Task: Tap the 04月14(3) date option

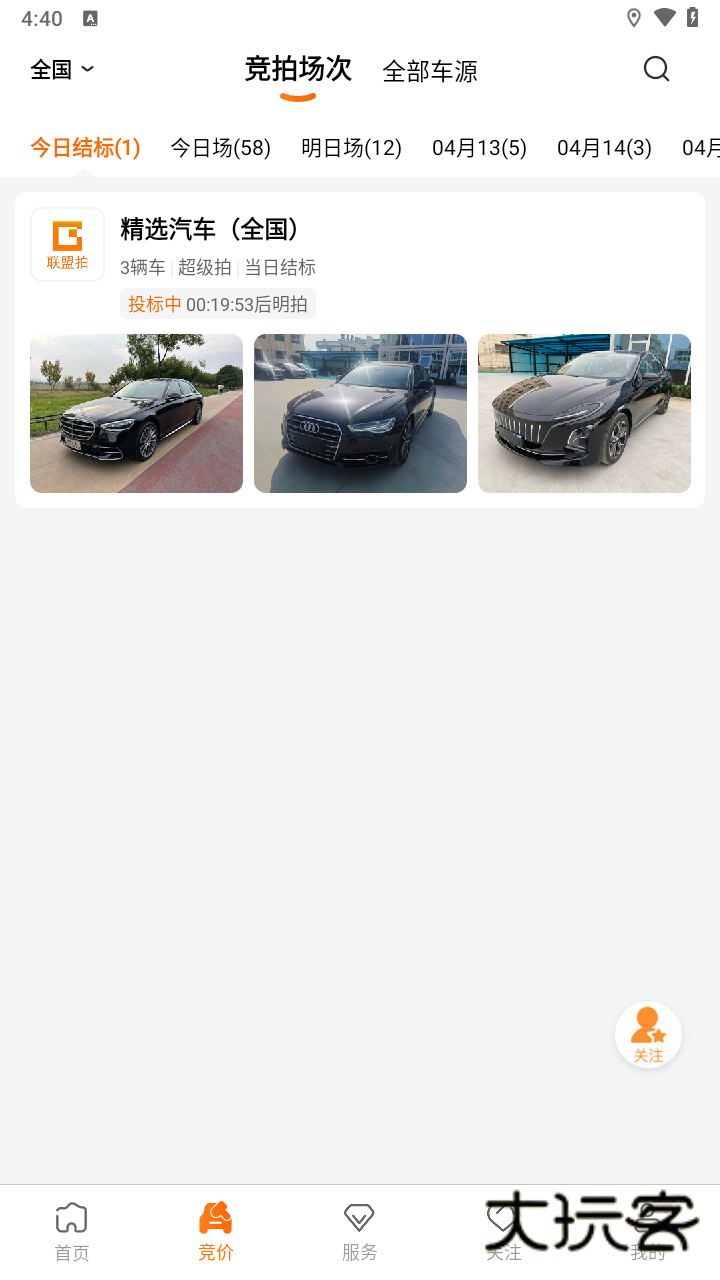Action: click(x=603, y=147)
